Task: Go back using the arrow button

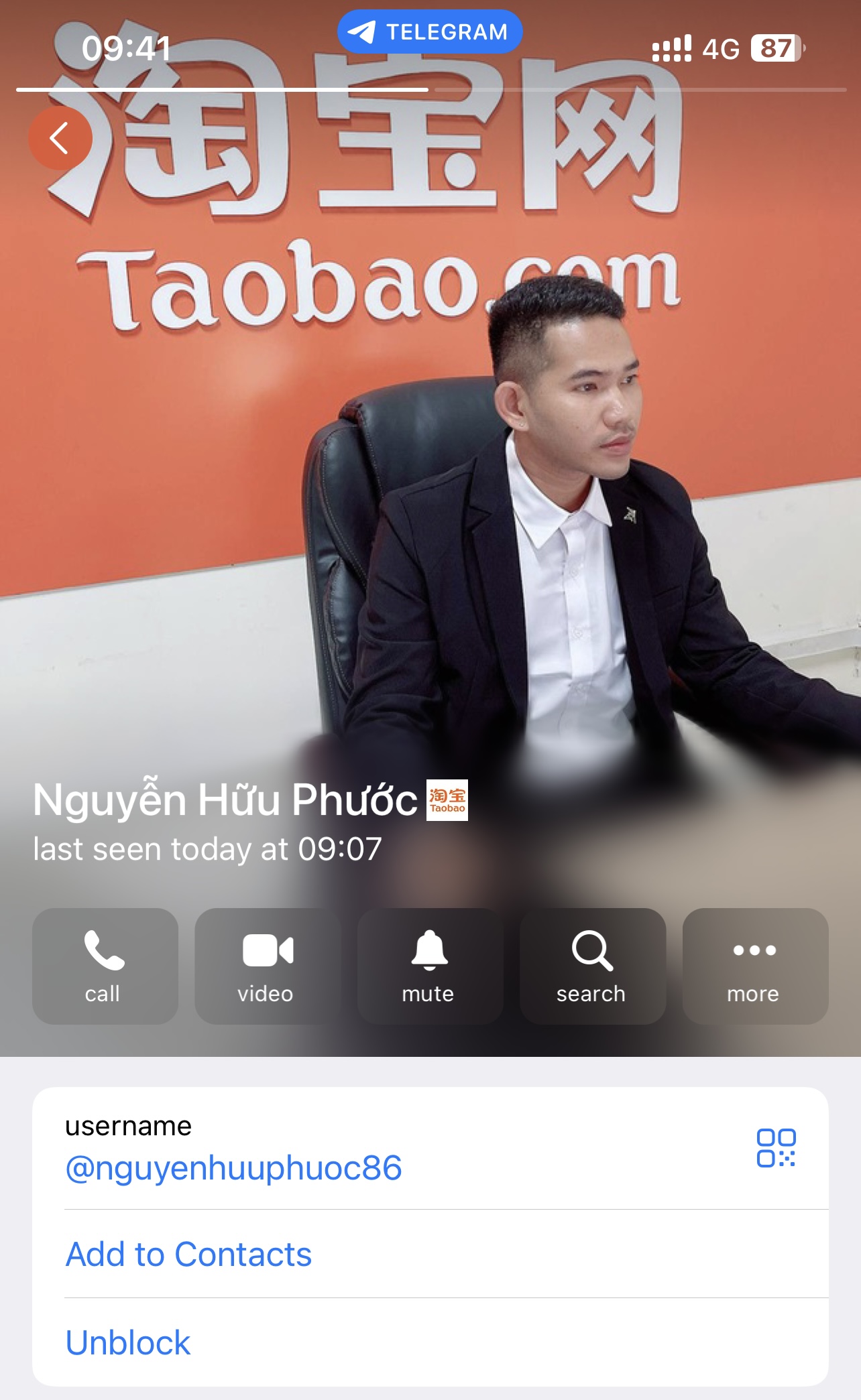Action: click(60, 138)
